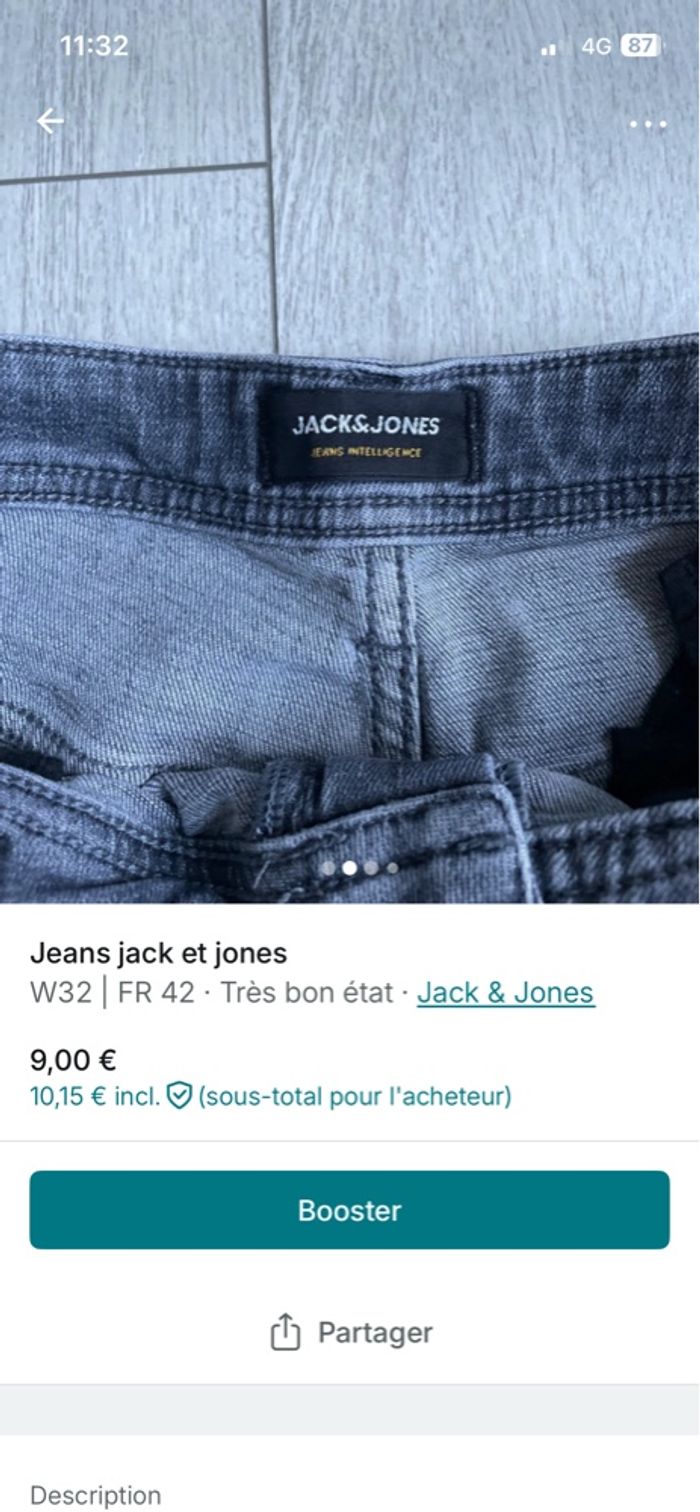The height and width of the screenshot is (1512, 700).
Task: Go back using the arrow icon
Action: [50, 121]
